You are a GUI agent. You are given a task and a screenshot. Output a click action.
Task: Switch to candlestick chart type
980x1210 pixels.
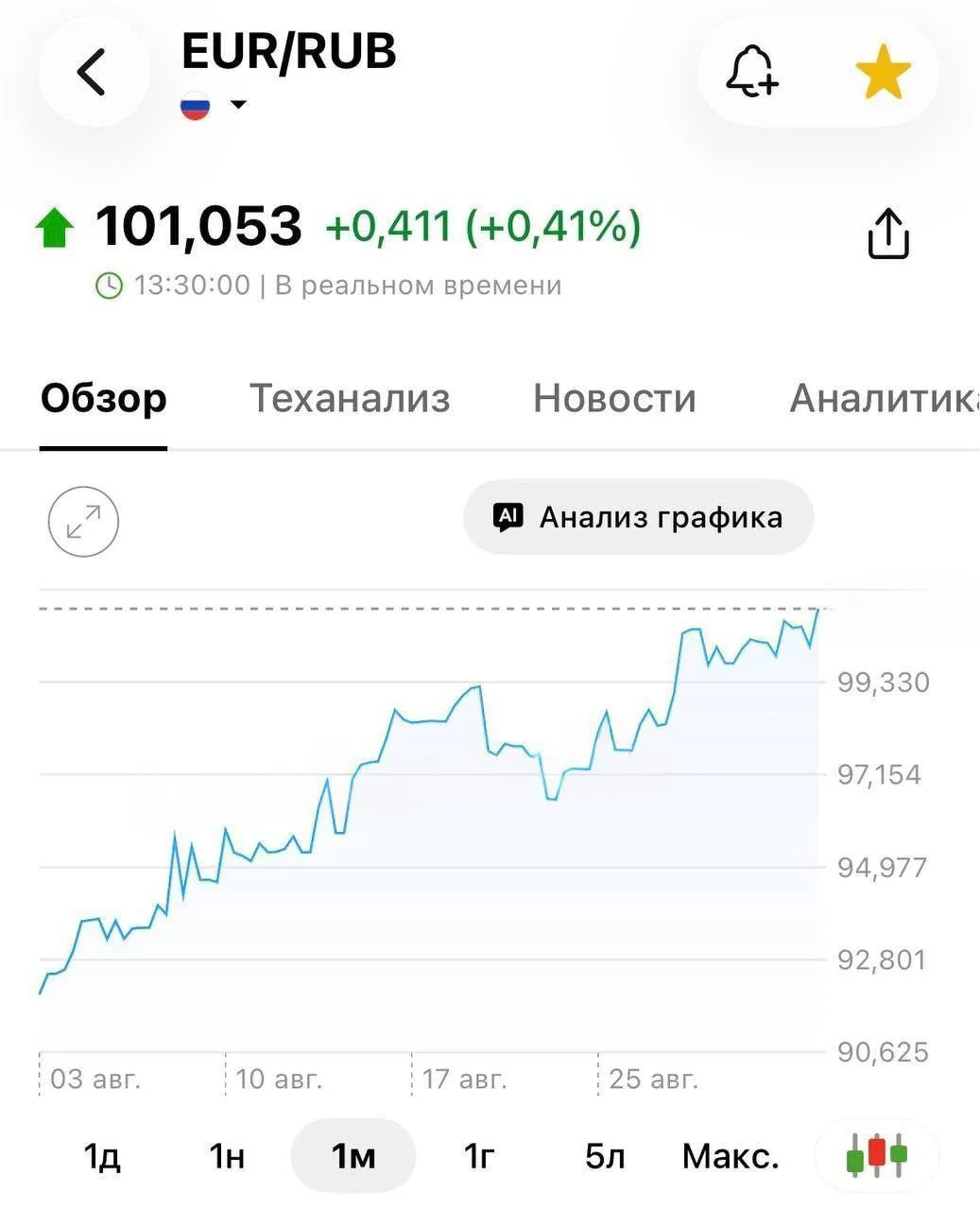tap(877, 1155)
